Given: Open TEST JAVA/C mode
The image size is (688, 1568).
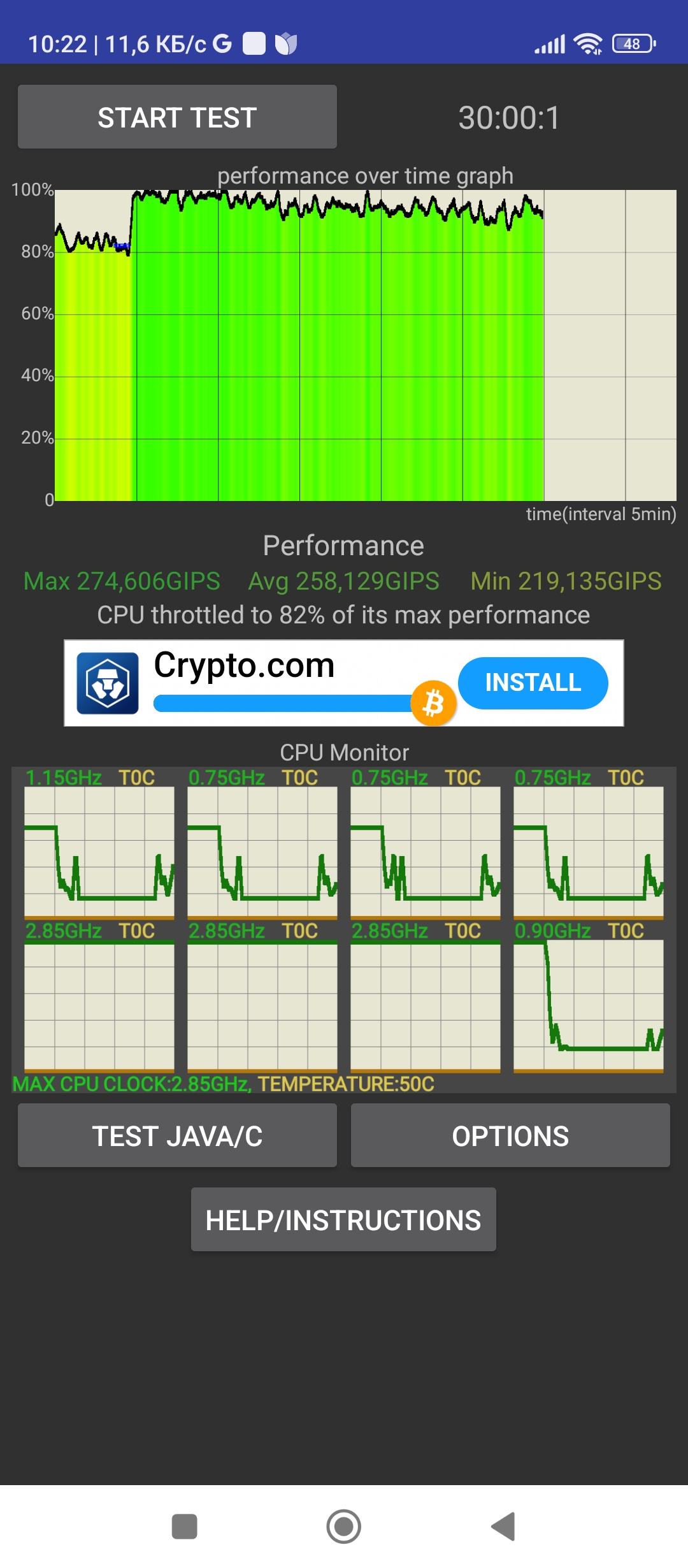Looking at the screenshot, I should pos(177,1136).
